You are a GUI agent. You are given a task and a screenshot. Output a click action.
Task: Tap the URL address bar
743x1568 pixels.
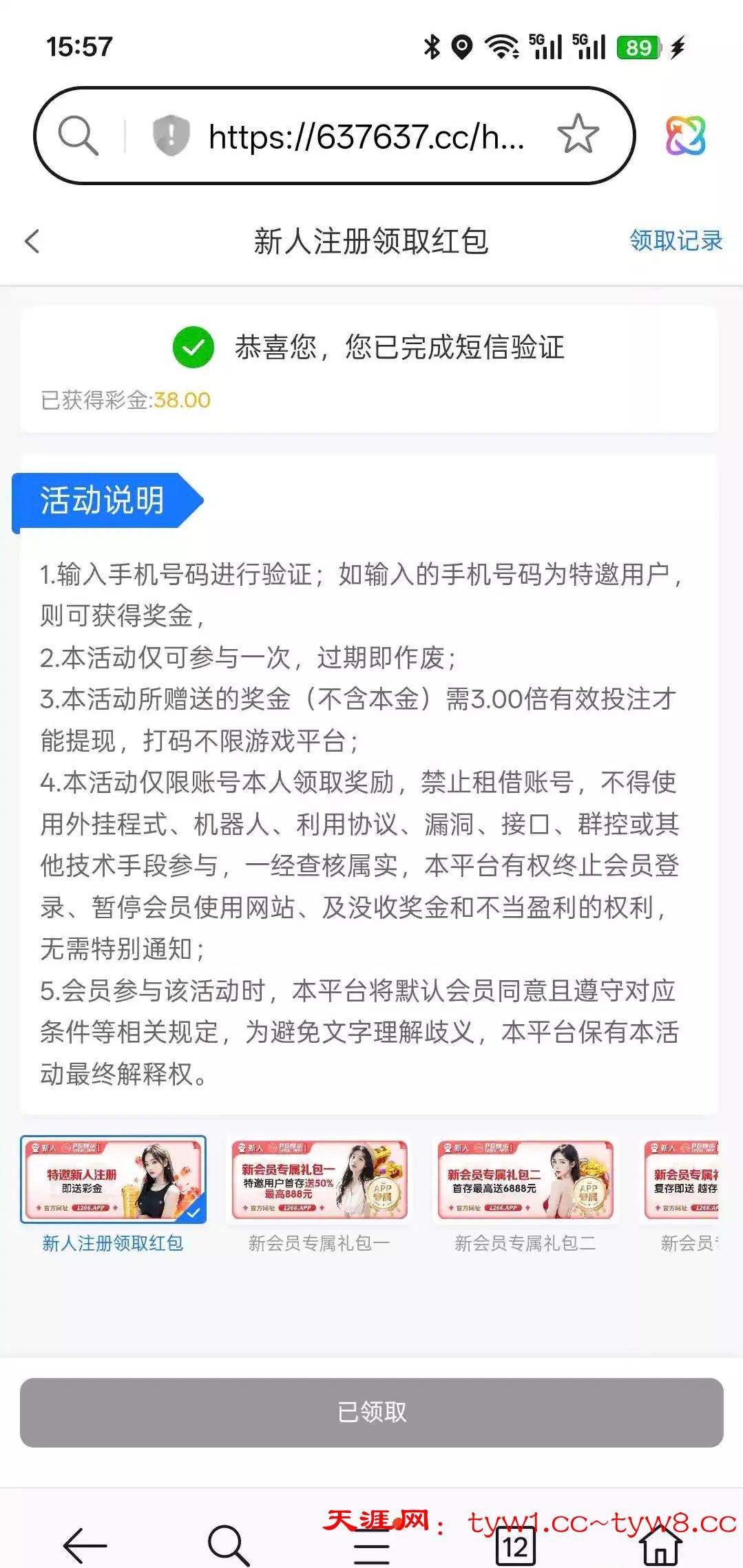click(x=365, y=136)
